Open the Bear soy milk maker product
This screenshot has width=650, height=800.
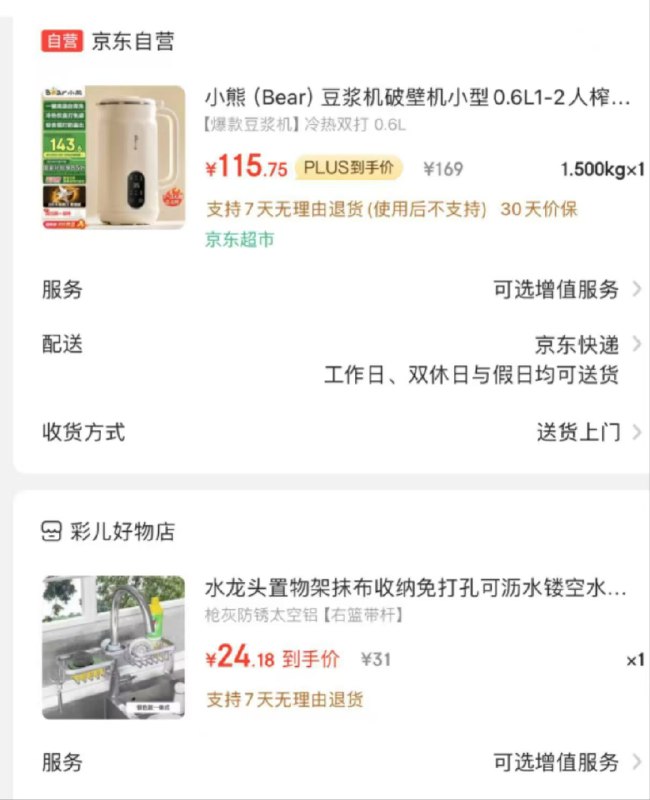click(x=417, y=98)
